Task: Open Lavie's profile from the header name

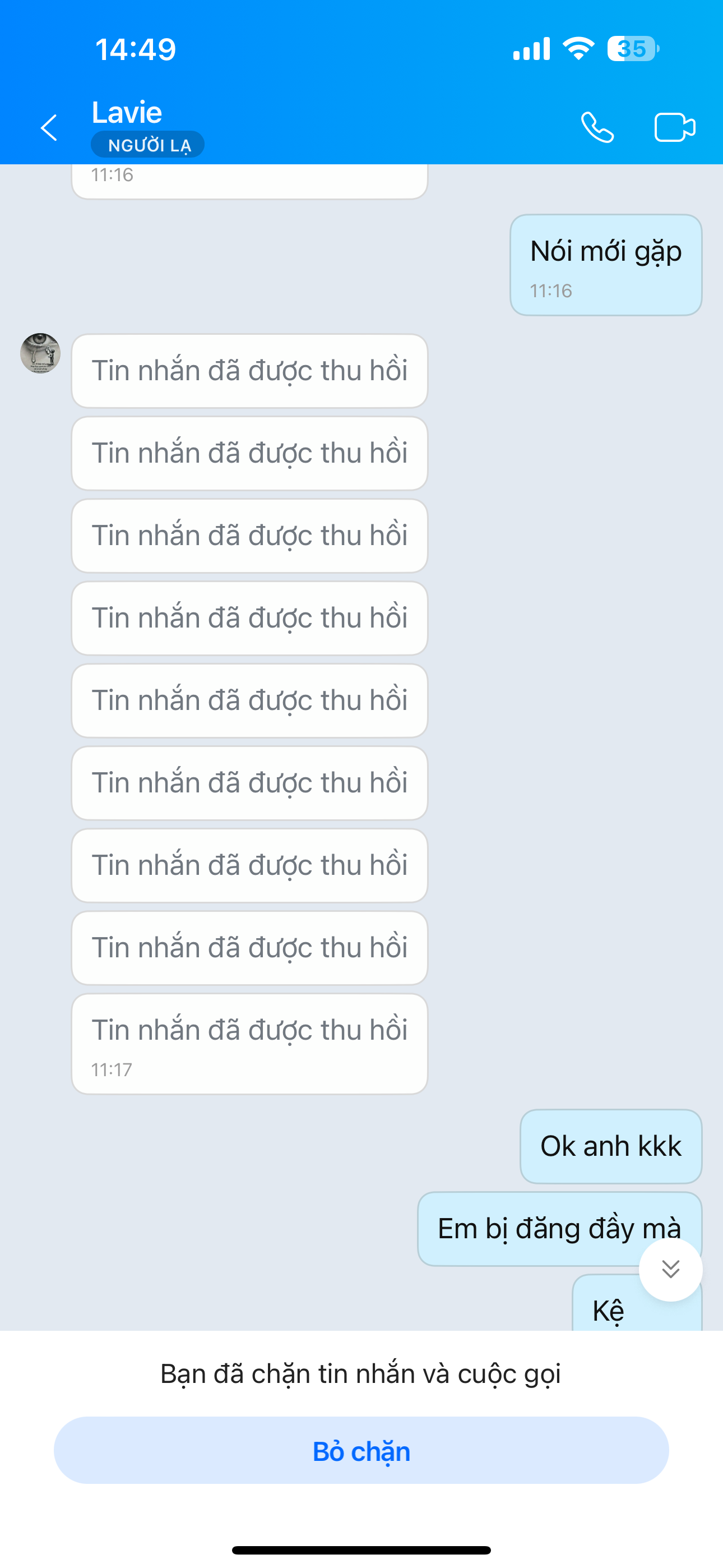Action: click(127, 113)
